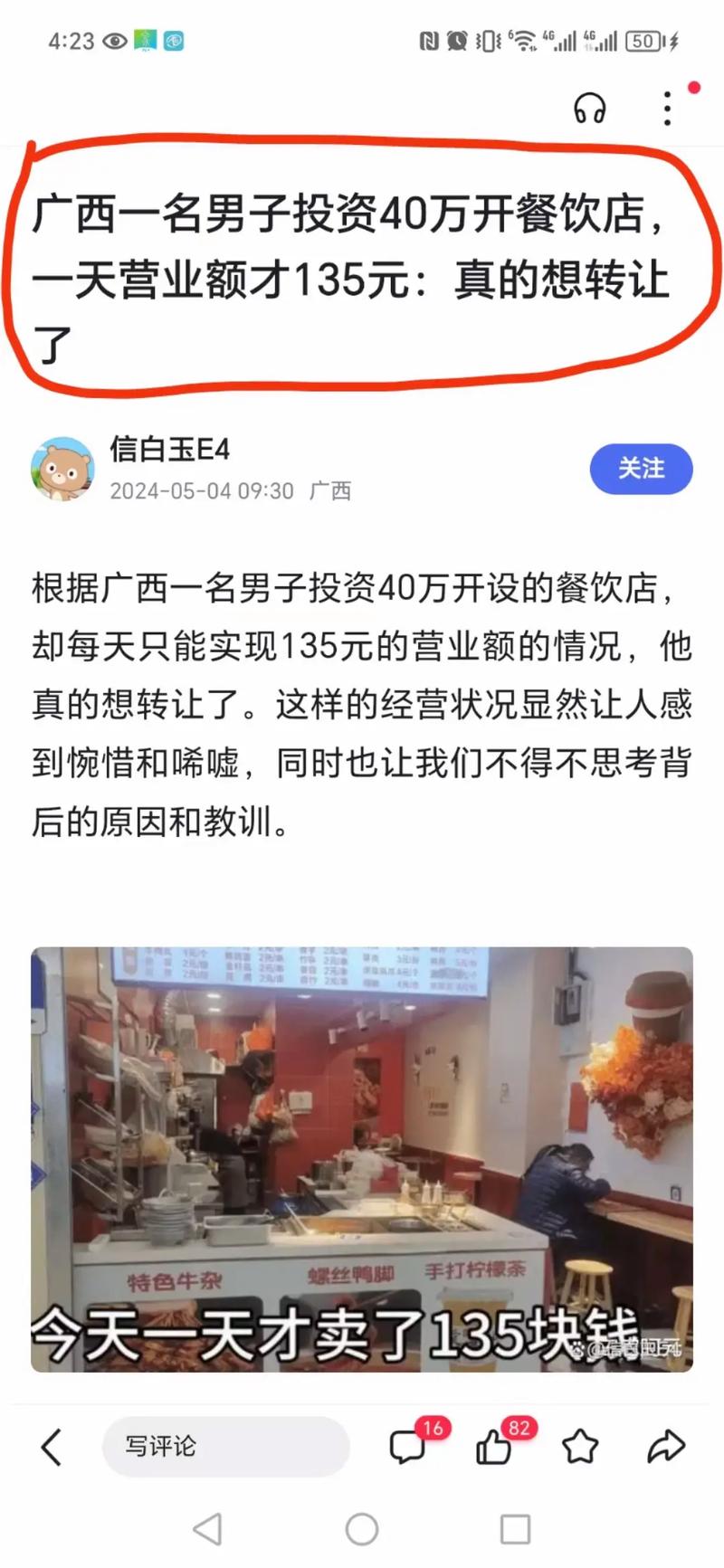
Task: Open the restaurant photo in the article
Action: coord(362,1158)
